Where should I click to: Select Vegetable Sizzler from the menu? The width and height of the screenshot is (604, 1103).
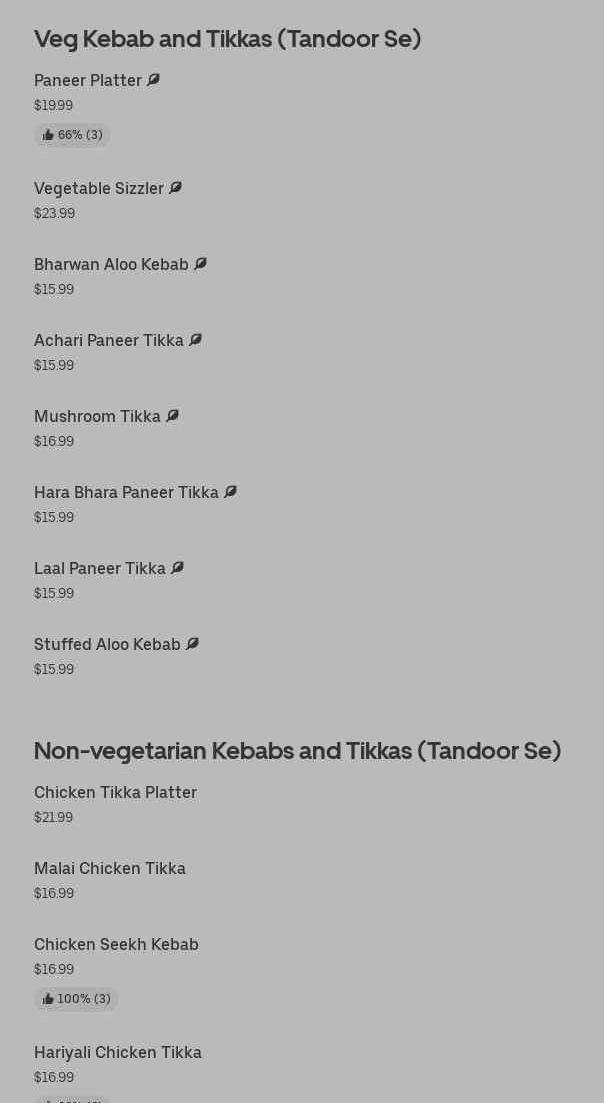click(99, 189)
